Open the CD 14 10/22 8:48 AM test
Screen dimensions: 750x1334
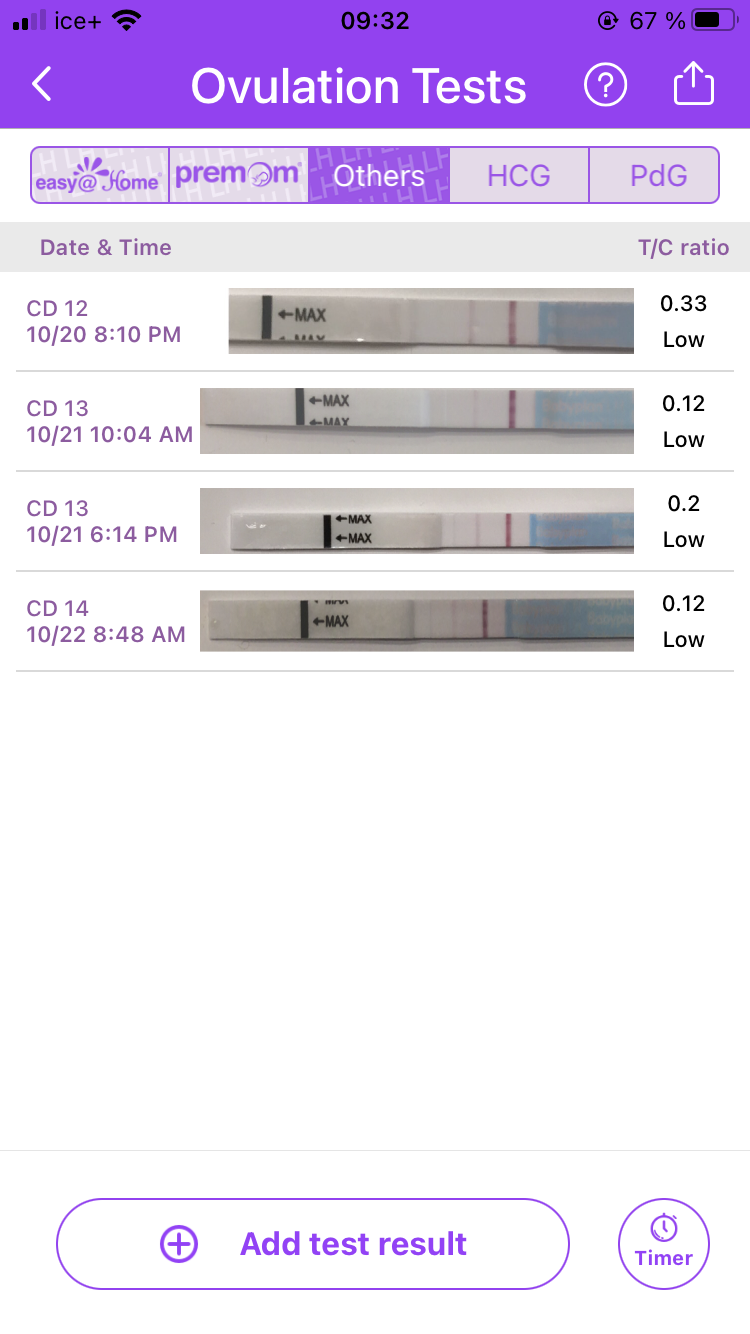coord(375,621)
